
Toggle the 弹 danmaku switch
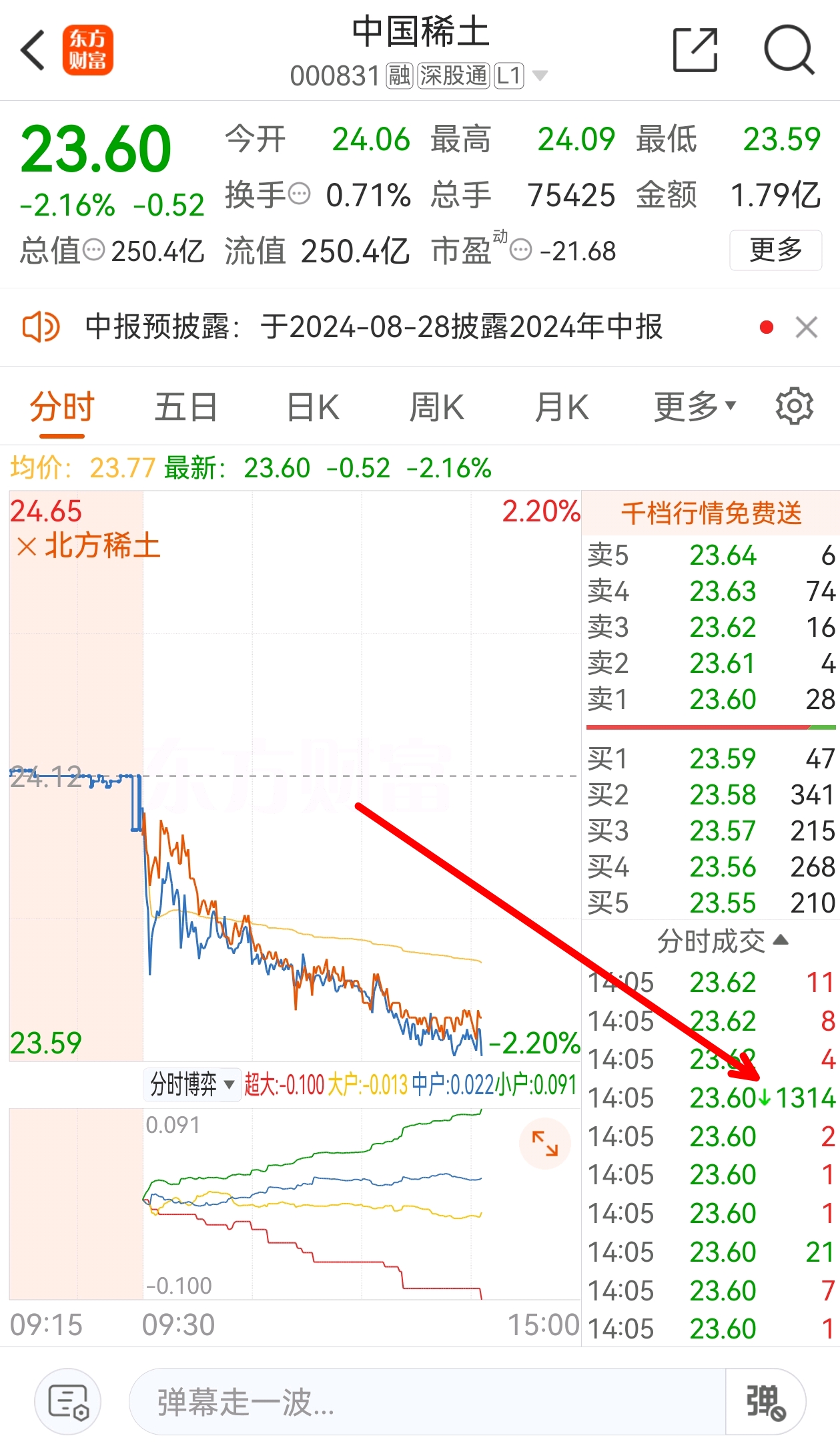tap(765, 1402)
